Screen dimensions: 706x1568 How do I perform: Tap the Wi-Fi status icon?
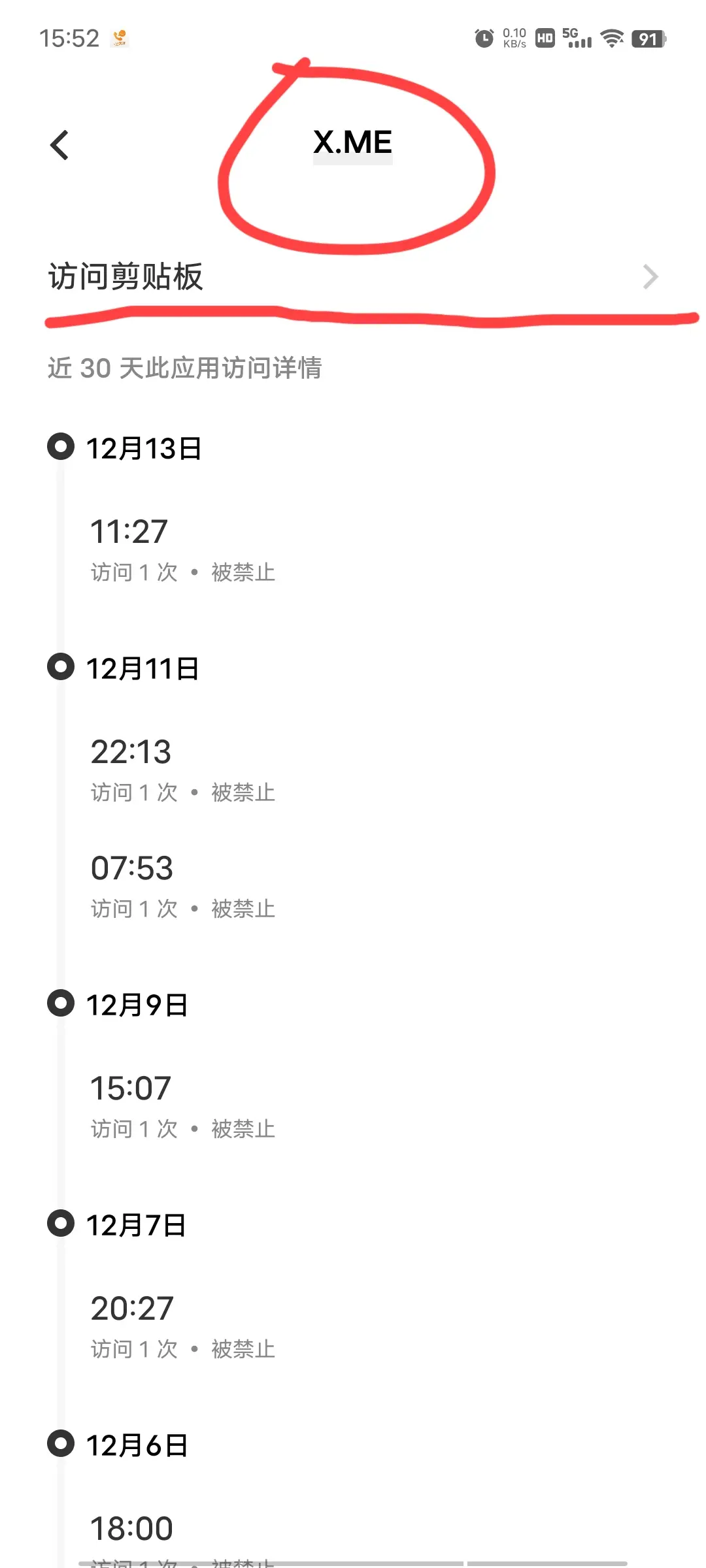pyautogui.click(x=611, y=39)
